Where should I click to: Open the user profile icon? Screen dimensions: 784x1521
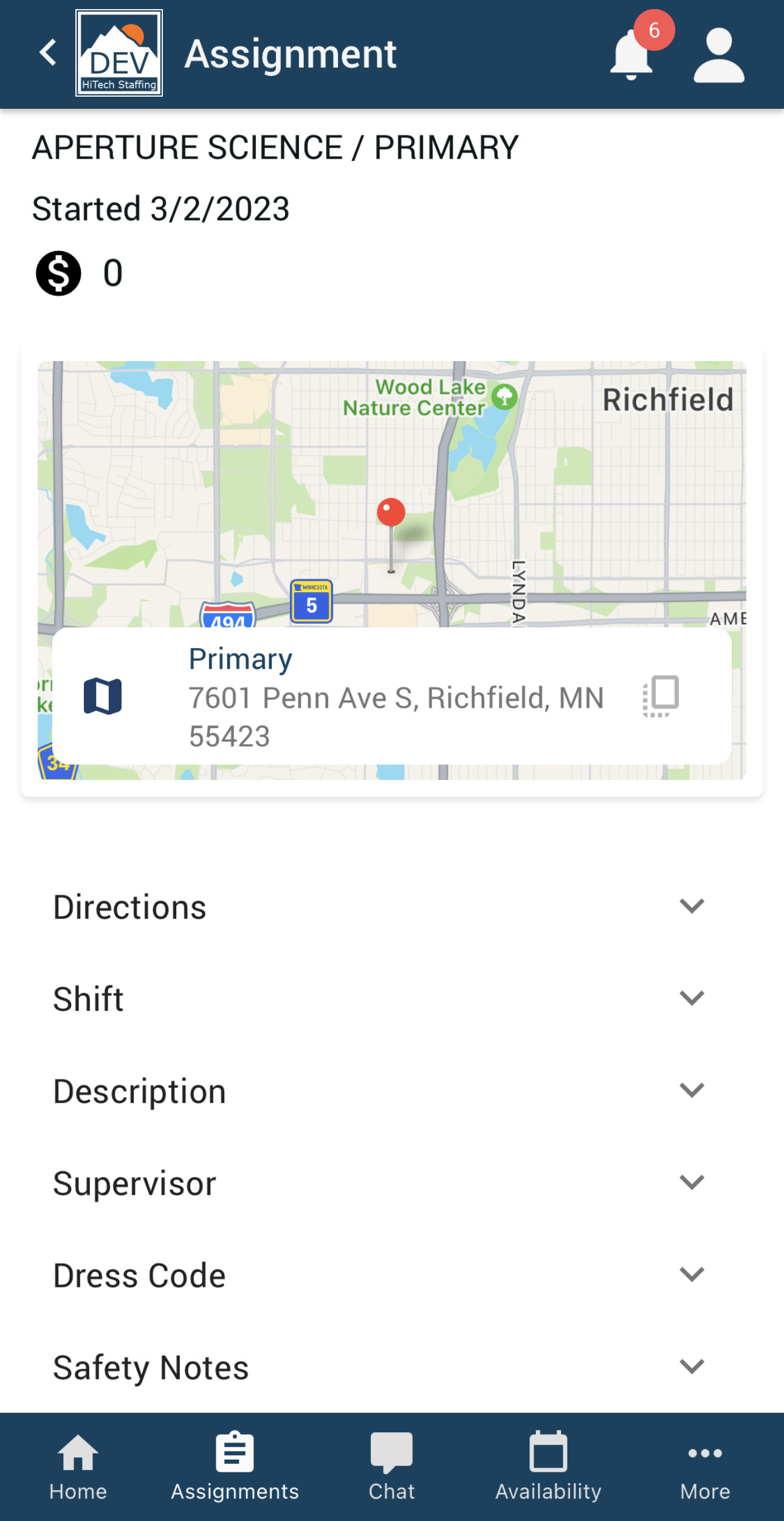[718, 55]
